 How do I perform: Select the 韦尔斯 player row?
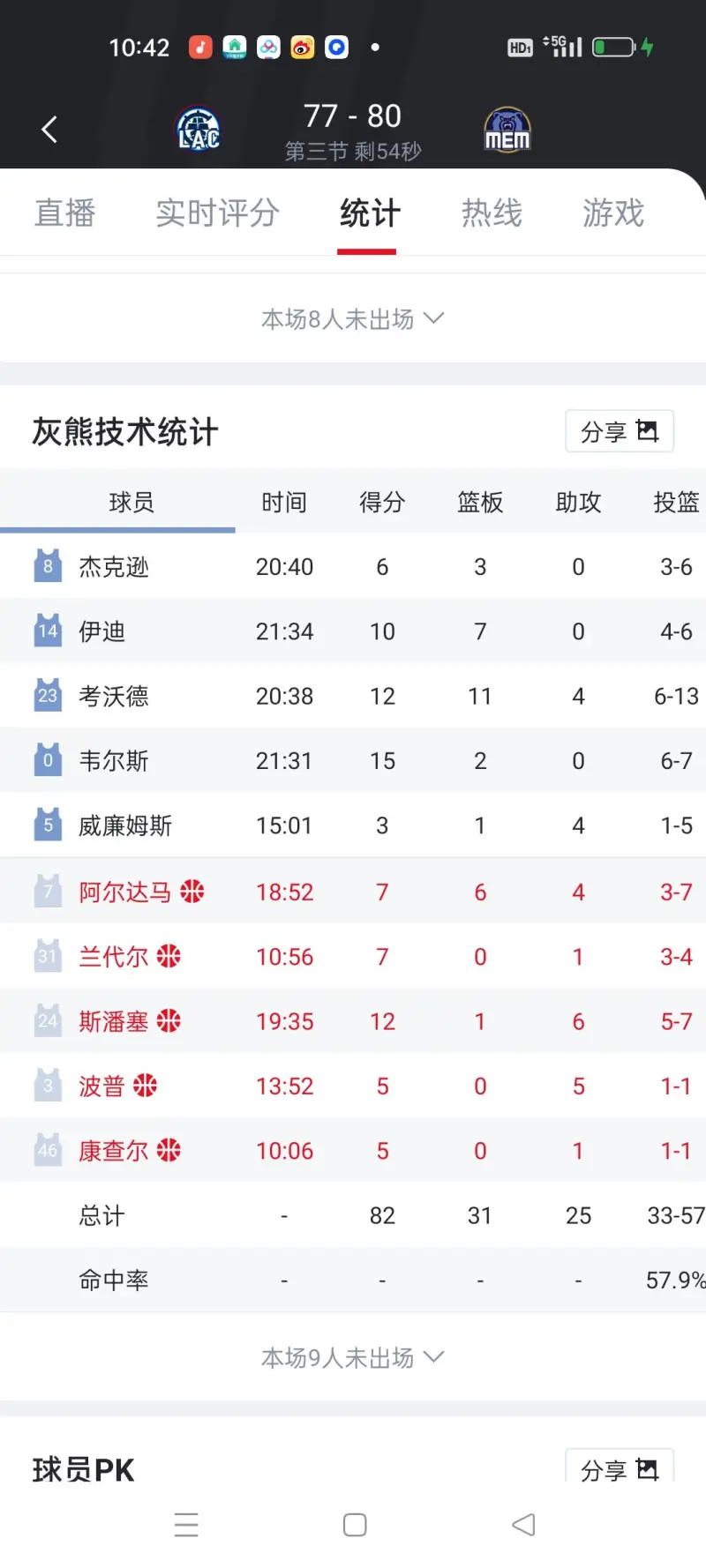pyautogui.click(x=114, y=761)
